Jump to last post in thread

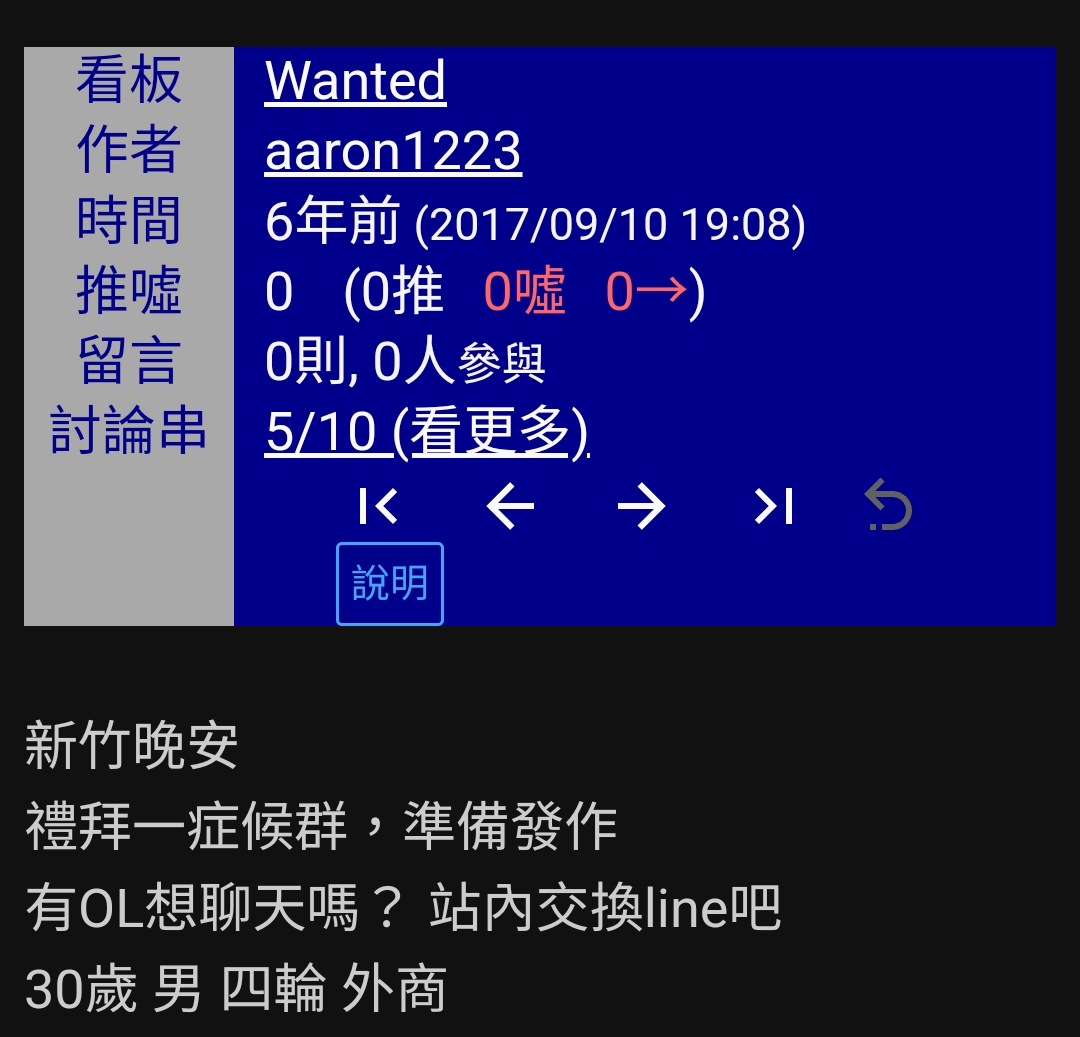(x=773, y=507)
